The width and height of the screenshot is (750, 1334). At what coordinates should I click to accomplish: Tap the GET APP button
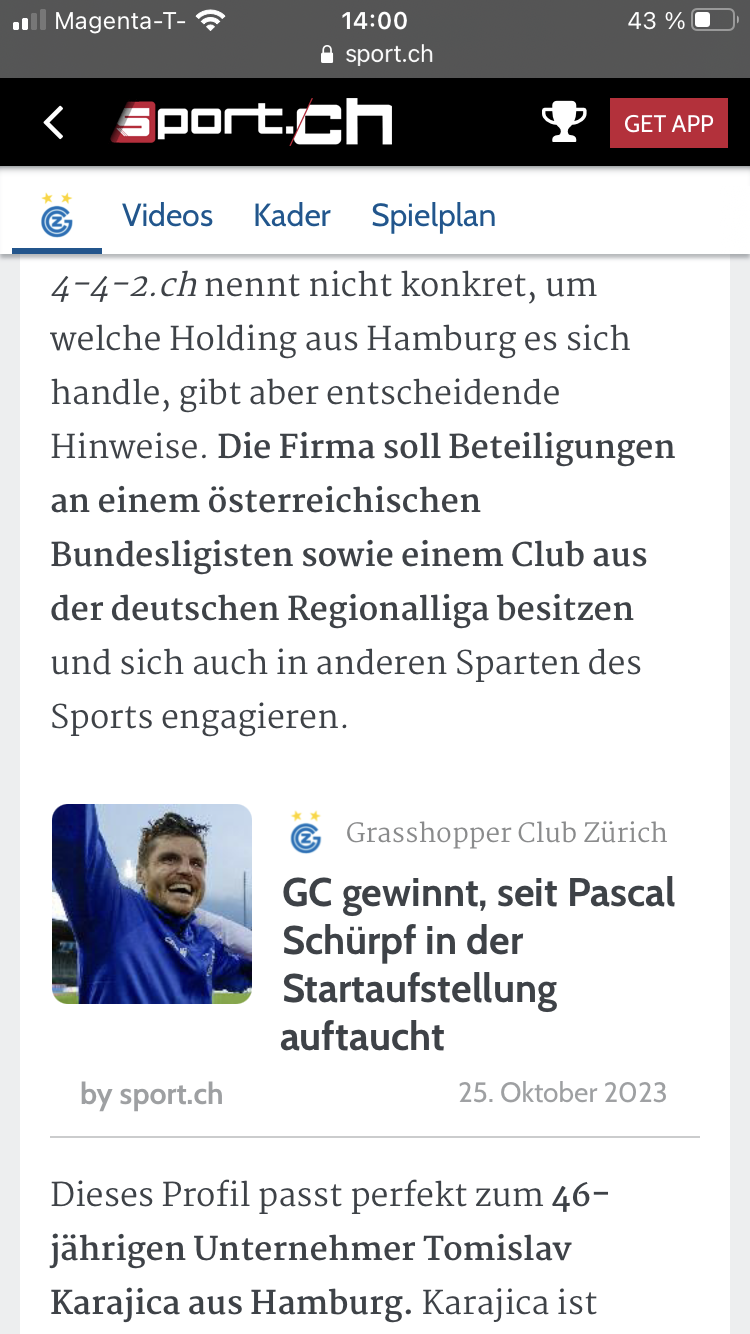(x=668, y=123)
